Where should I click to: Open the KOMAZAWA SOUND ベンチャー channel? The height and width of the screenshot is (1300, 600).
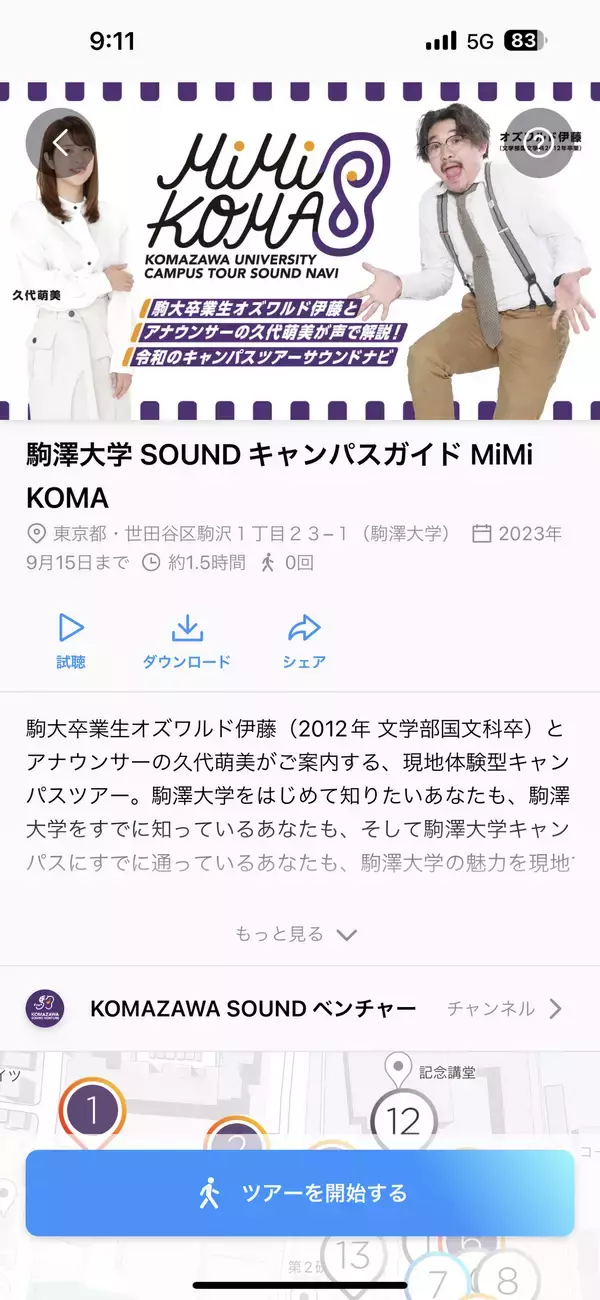point(300,1008)
